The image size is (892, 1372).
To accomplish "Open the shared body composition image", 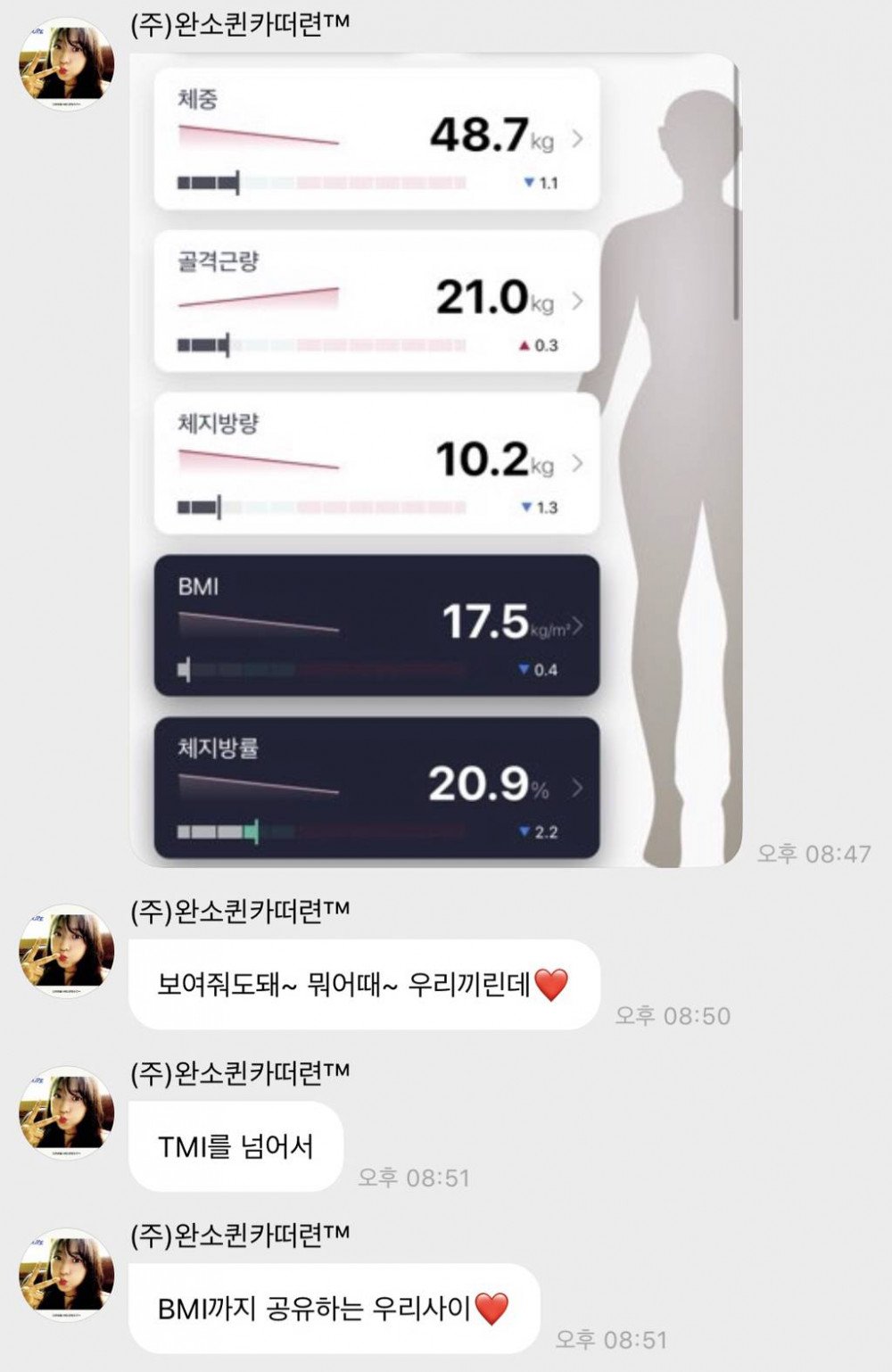I will point(435,459).
